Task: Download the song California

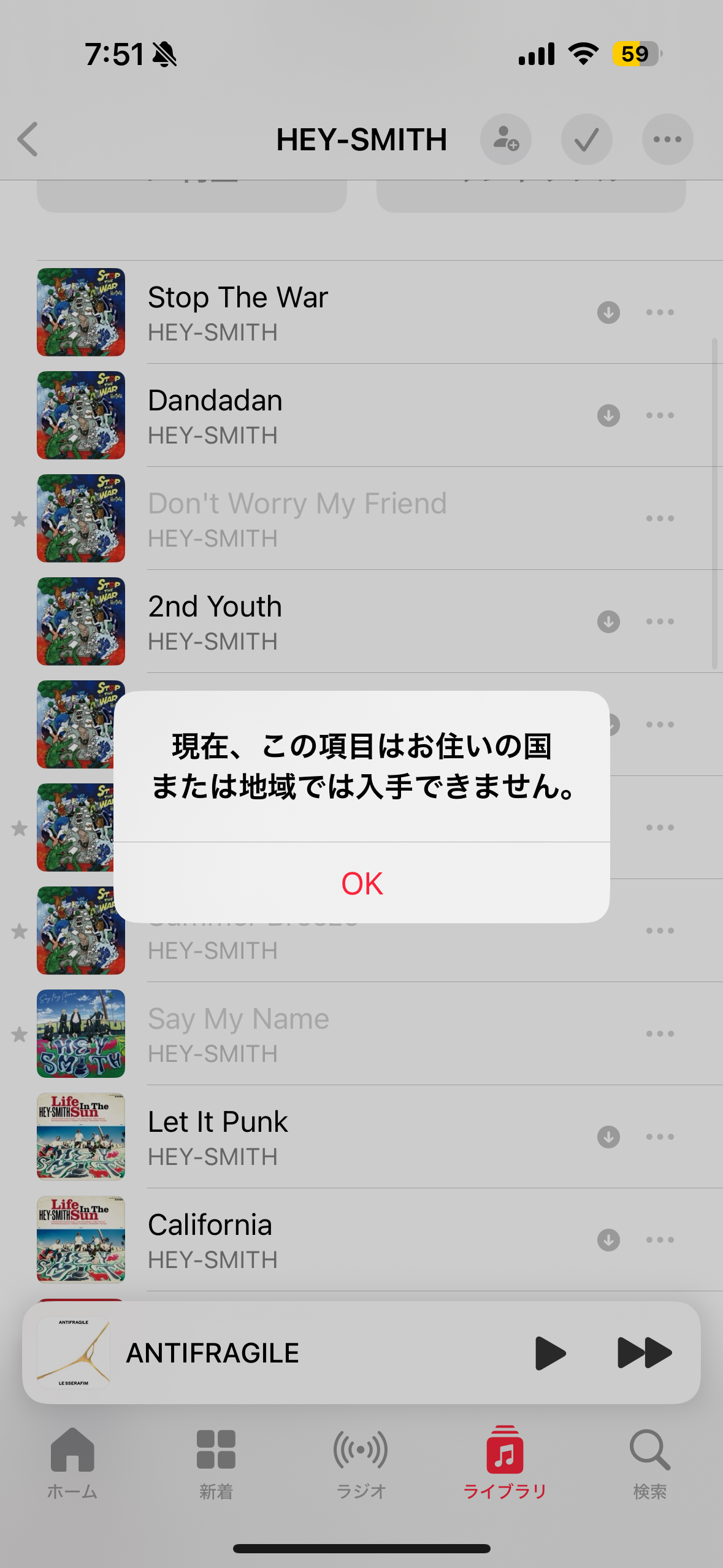Action: (608, 1240)
